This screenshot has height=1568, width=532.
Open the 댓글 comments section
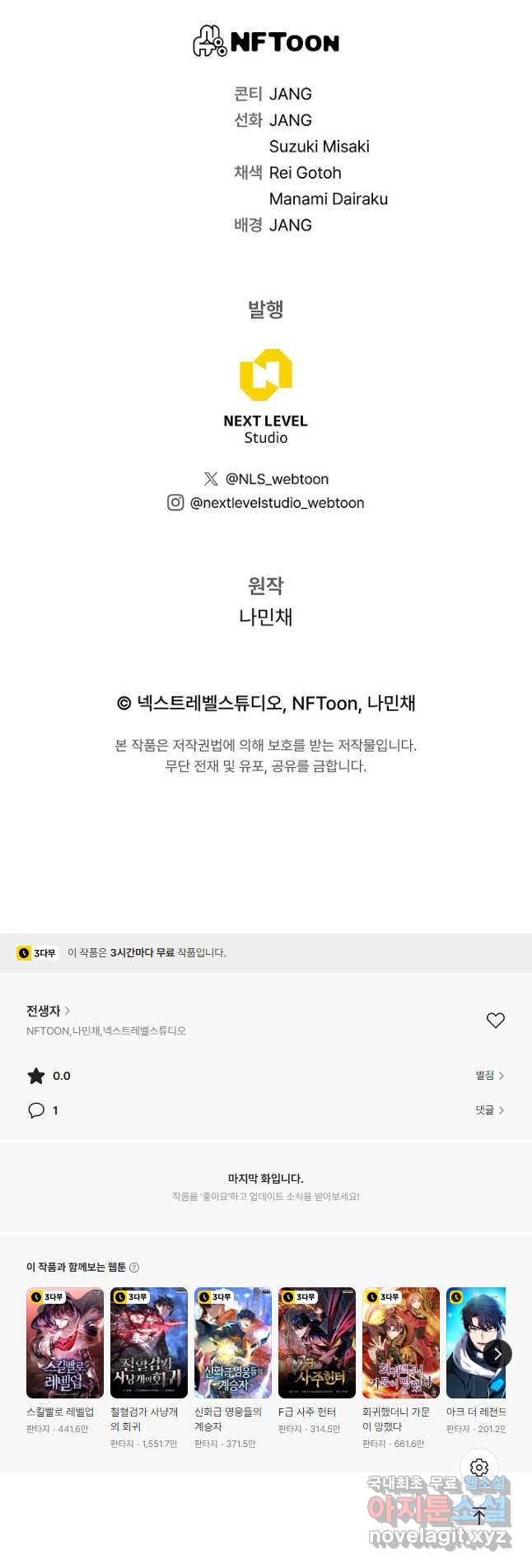pos(489,1110)
